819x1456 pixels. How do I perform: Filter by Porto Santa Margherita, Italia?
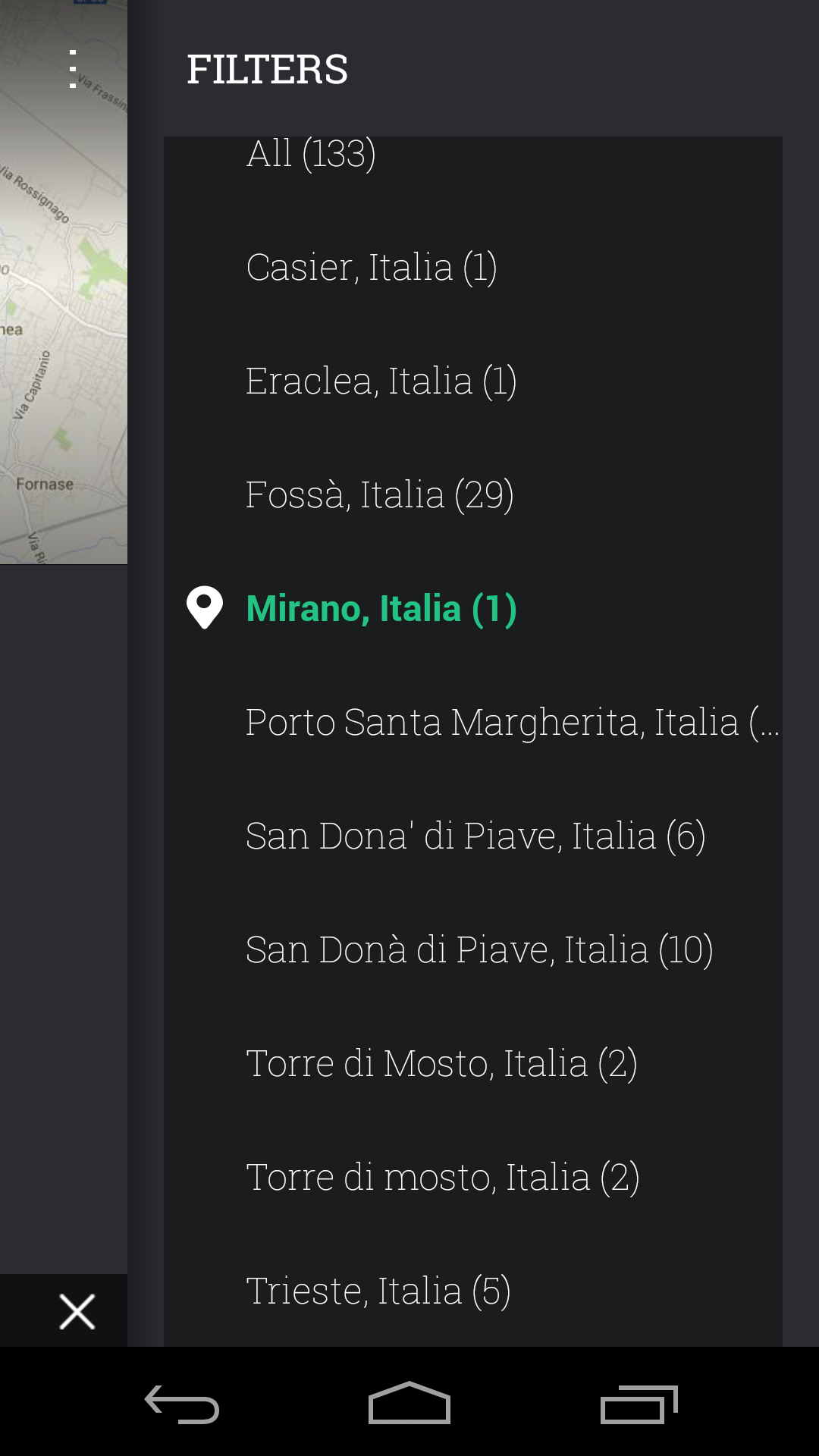(473, 722)
